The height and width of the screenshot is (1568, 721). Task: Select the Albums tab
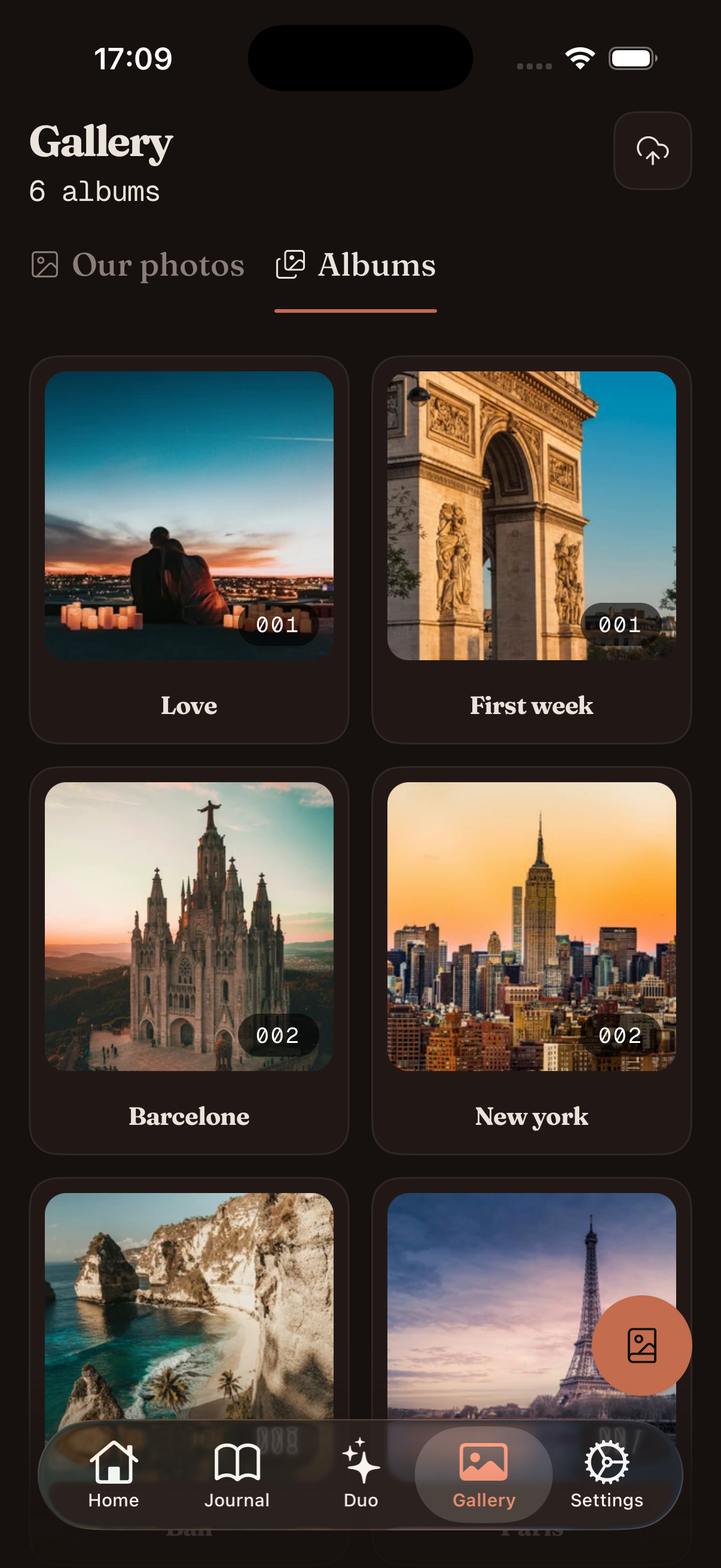pyautogui.click(x=355, y=265)
